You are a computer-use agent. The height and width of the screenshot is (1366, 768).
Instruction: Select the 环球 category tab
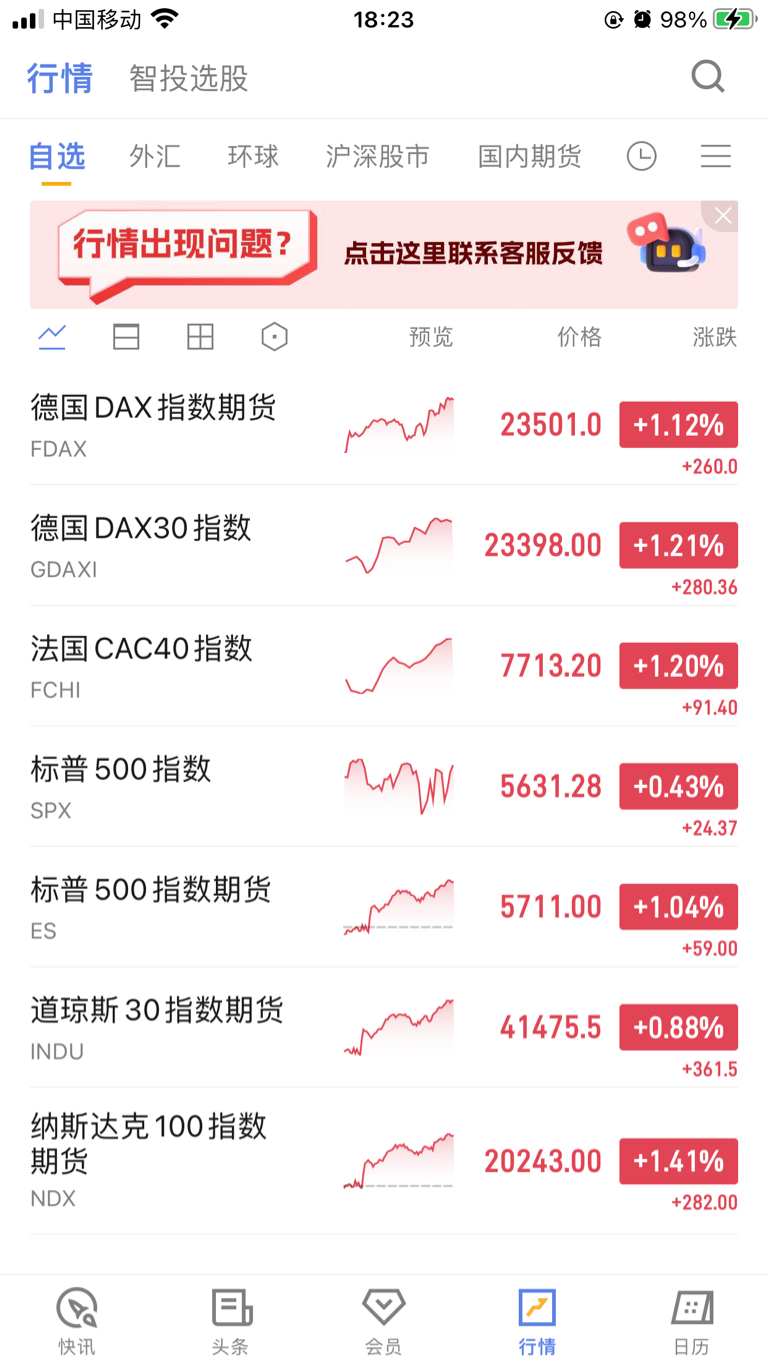pyautogui.click(x=253, y=156)
